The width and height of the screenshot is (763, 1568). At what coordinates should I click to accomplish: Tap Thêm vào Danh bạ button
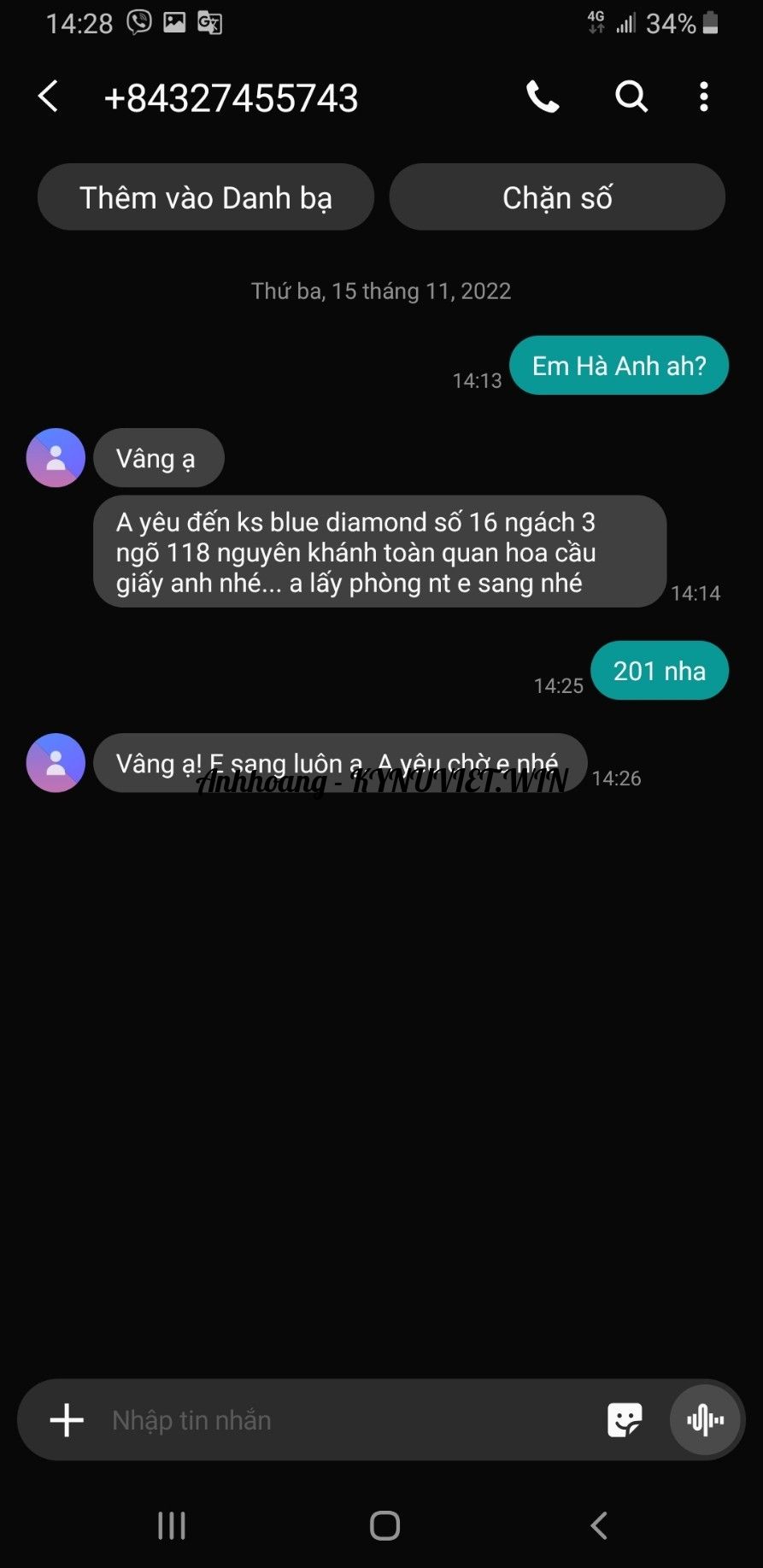pyautogui.click(x=206, y=197)
